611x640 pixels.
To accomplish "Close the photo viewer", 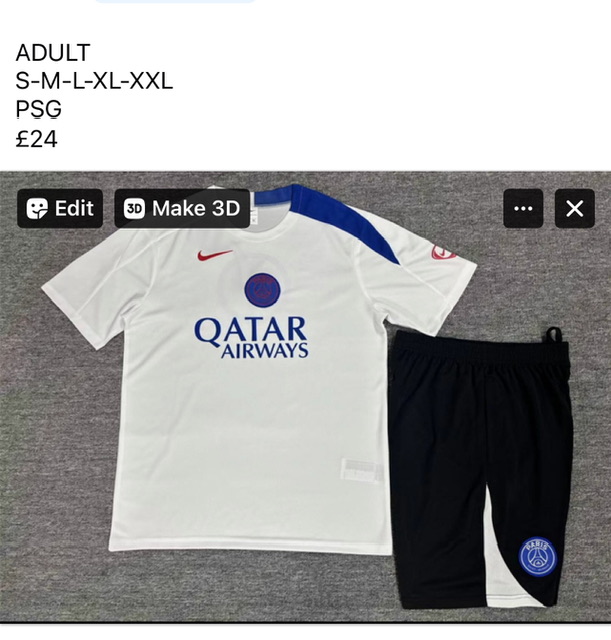I will coord(575,208).
